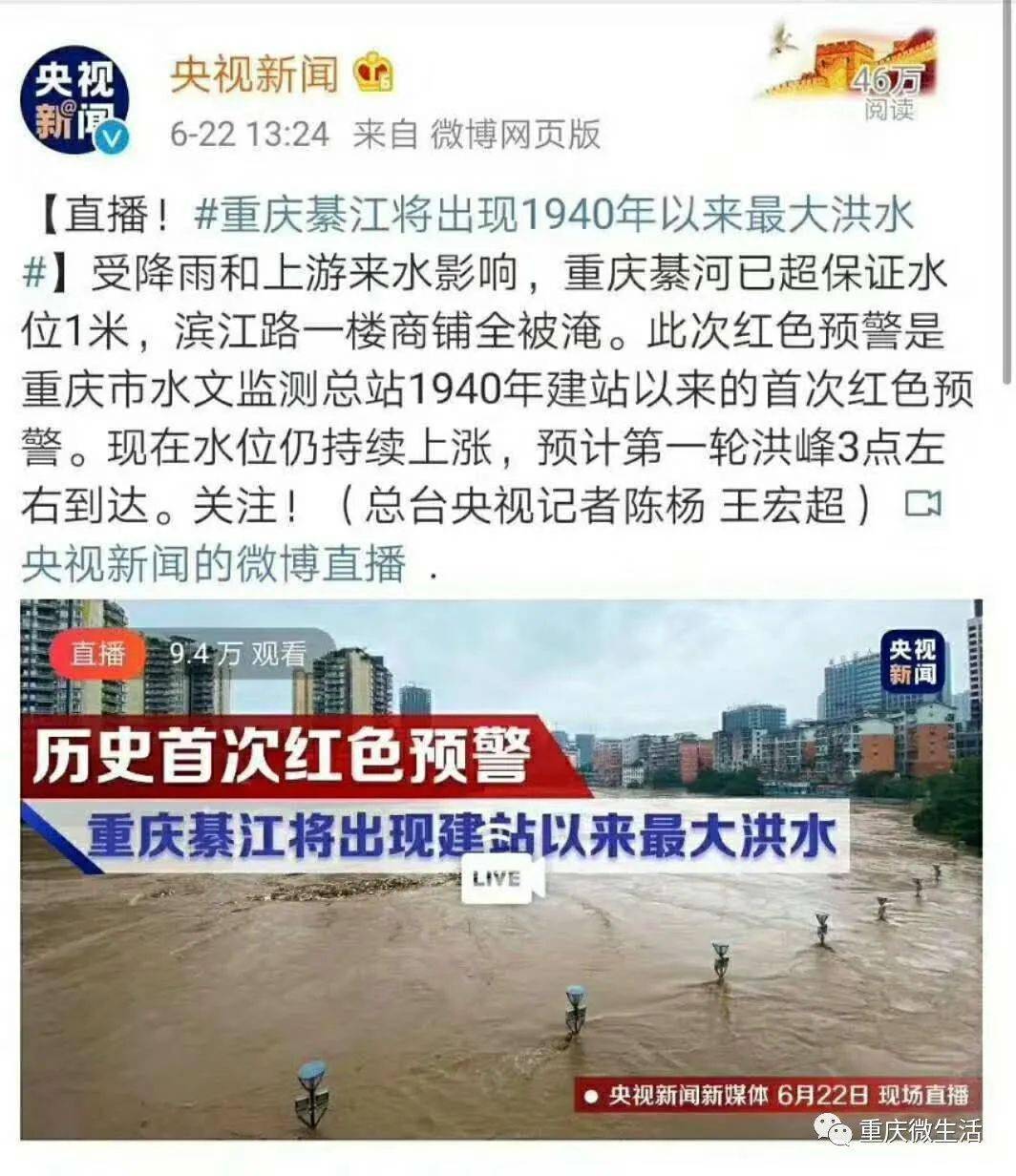This screenshot has width=1016, height=1176.
Task: Tap the 央视新闻 account name
Action: 254,74
